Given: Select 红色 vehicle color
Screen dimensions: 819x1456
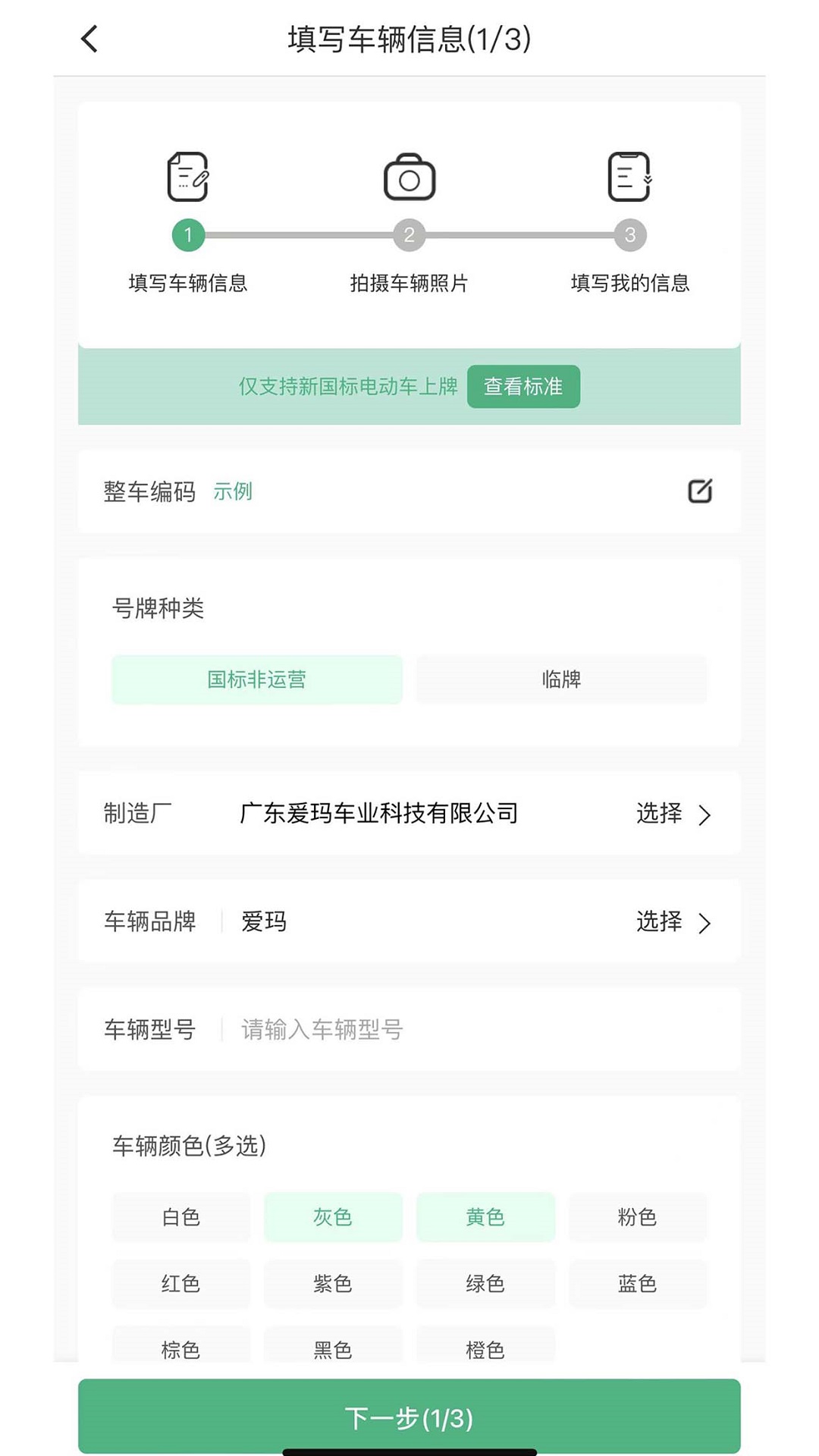Looking at the screenshot, I should 180,1284.
